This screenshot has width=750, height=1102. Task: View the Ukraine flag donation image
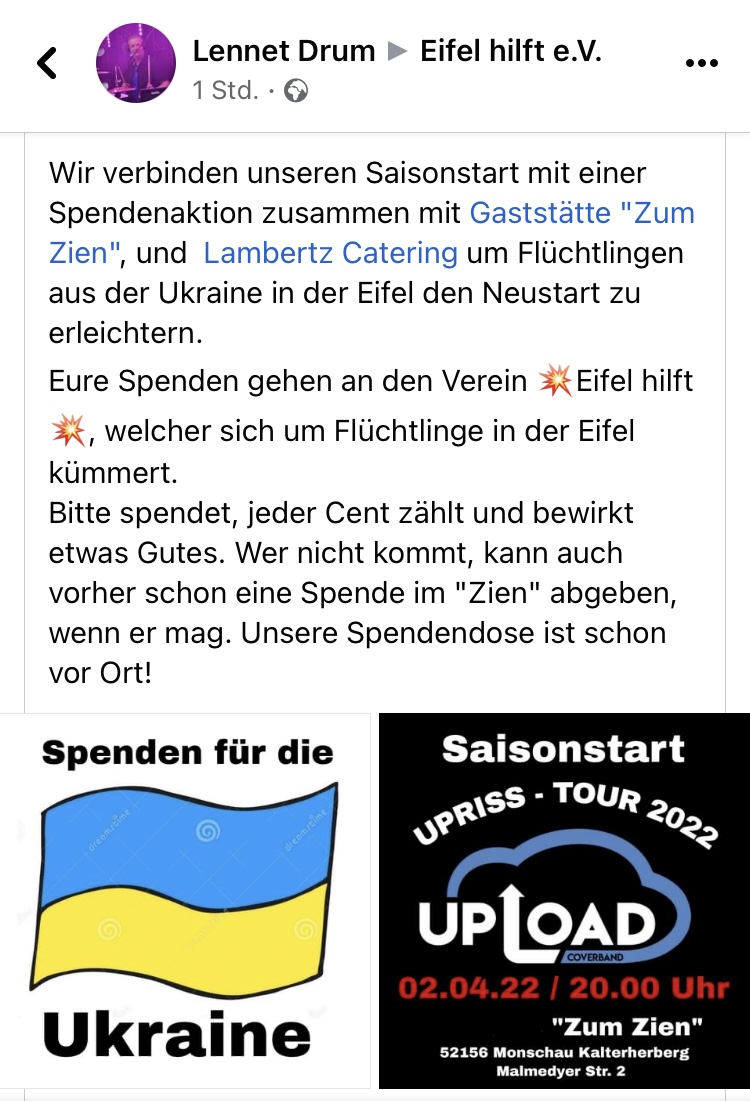(x=186, y=900)
